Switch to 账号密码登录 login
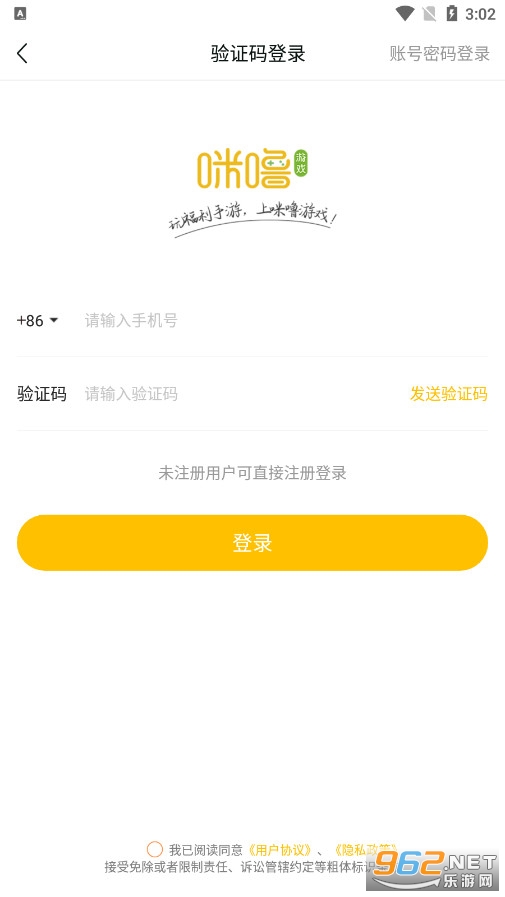 pyautogui.click(x=439, y=54)
